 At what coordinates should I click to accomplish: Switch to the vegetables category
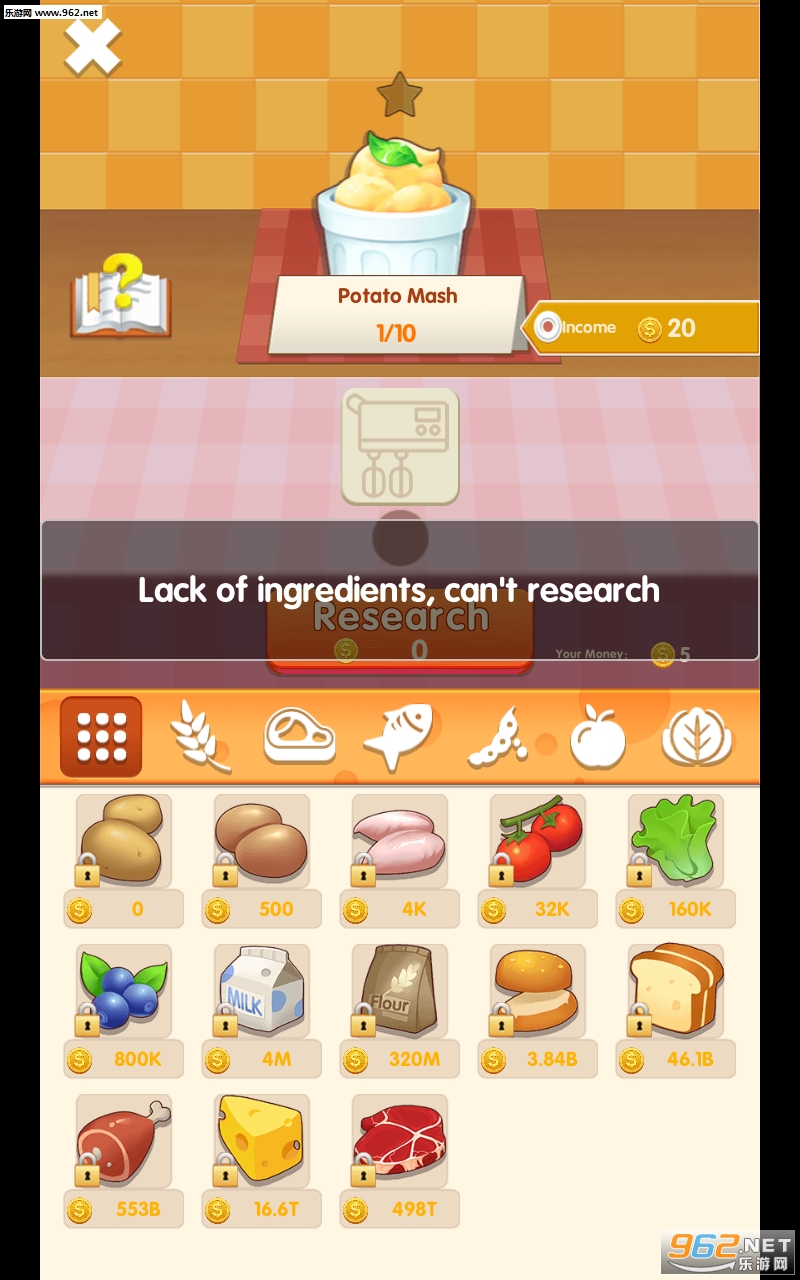(x=697, y=738)
